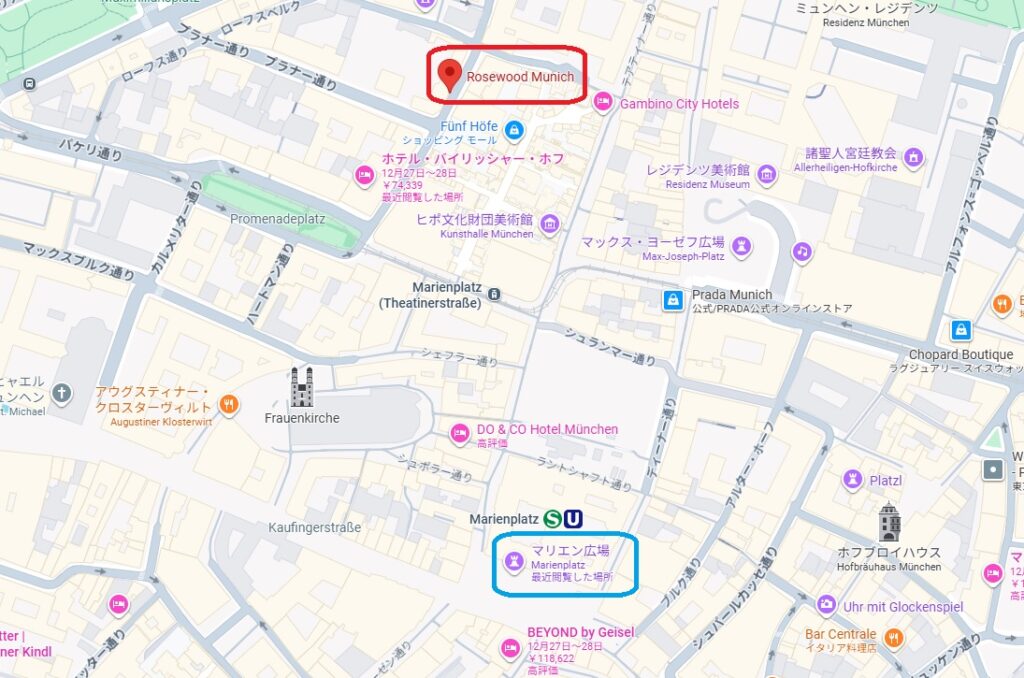Screen dimensions: 1024x678
Task: Open the Bar Centrale restaurant pin
Action: coord(893,637)
